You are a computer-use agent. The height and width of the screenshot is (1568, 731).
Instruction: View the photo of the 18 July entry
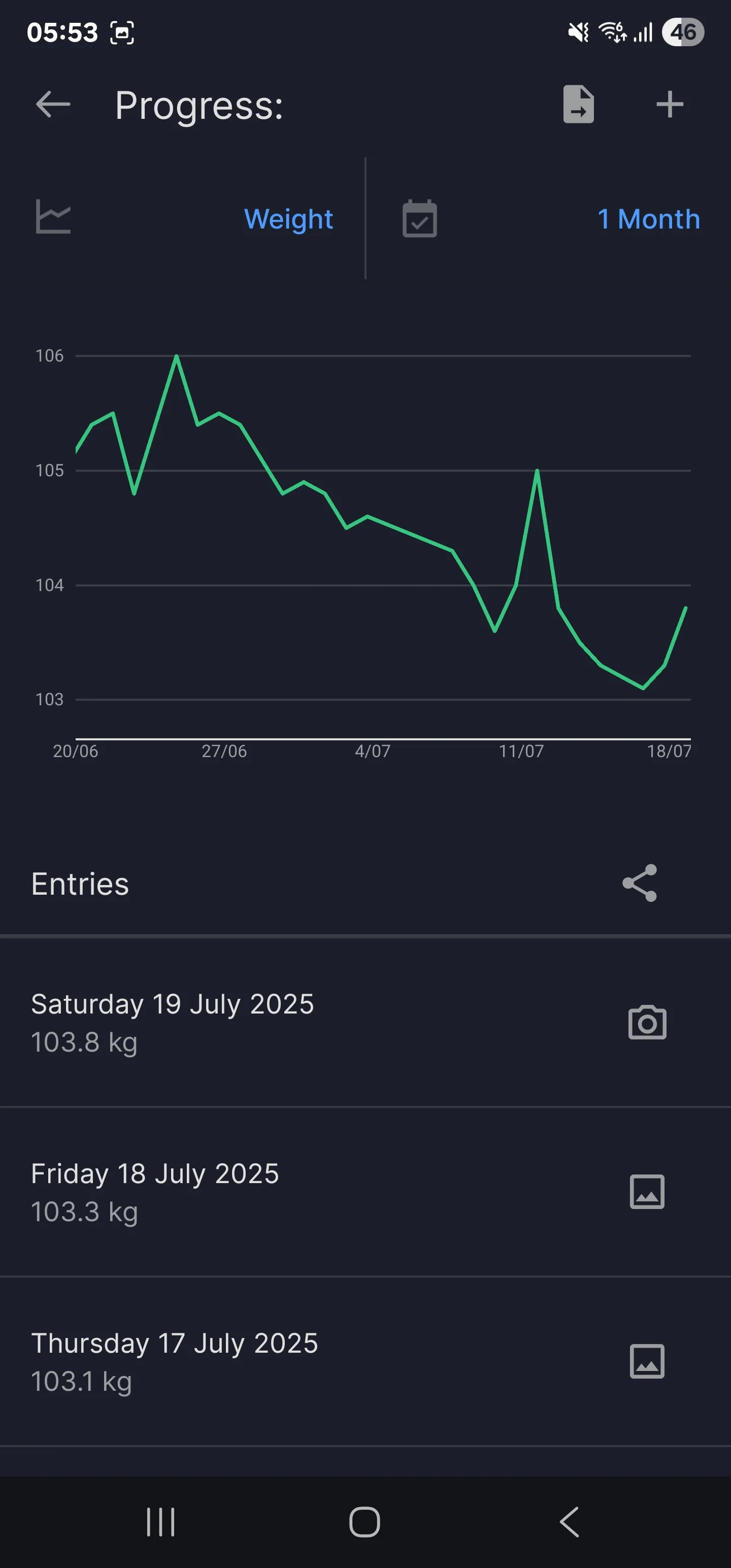[x=647, y=1192]
